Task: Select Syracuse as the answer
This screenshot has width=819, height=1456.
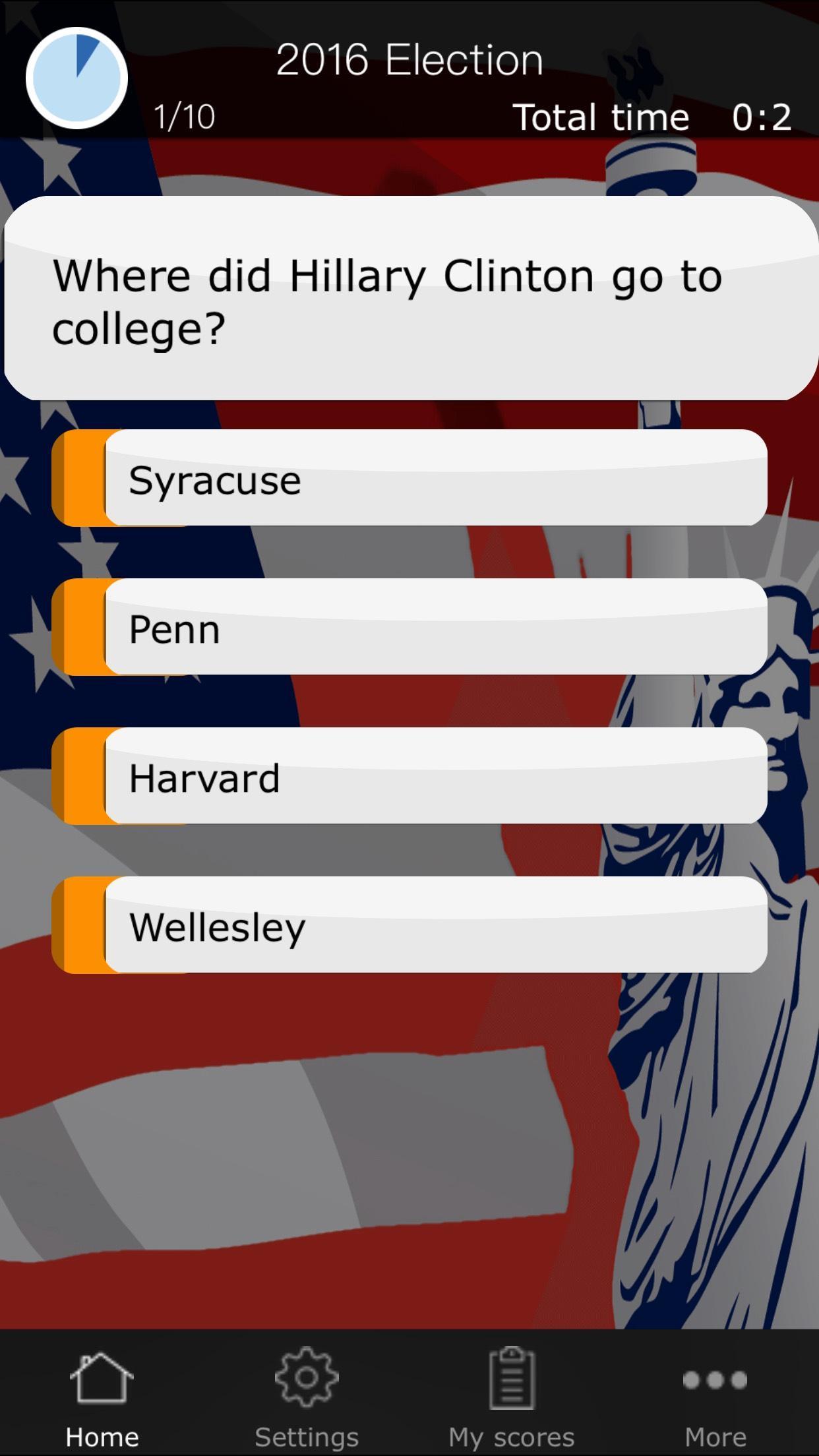Action: click(x=409, y=478)
